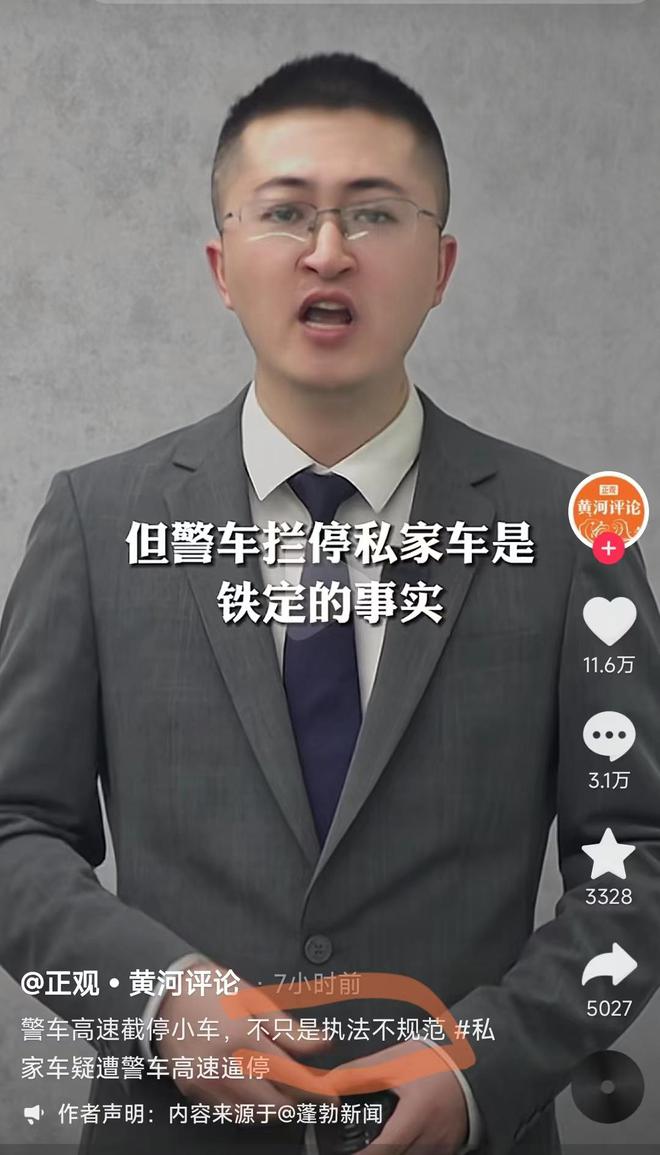
Task: Visit @正观·黄河评论 account name
Action: [x=130, y=984]
